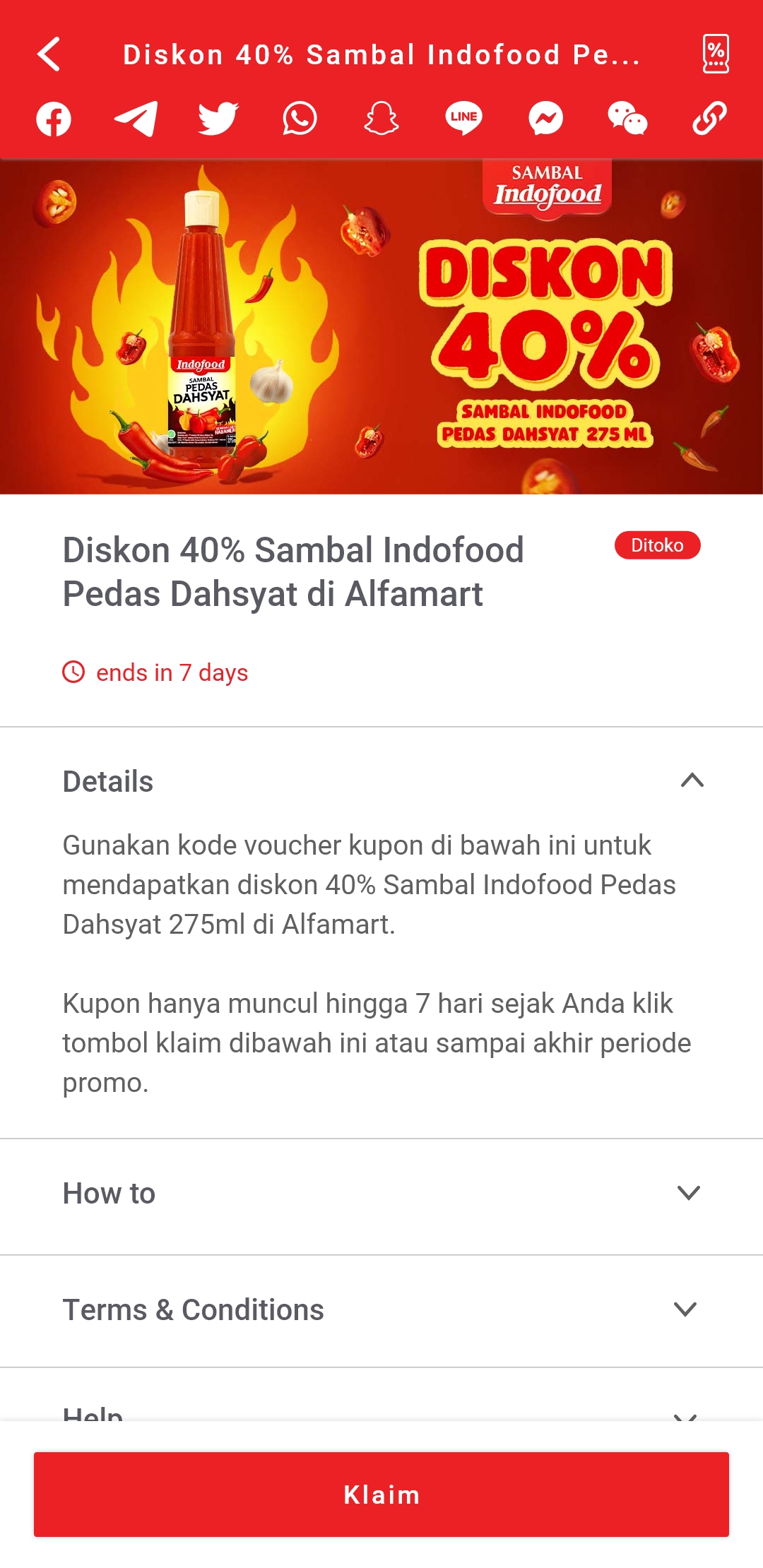Expand the Help section
The image size is (763, 1568).
click(x=685, y=1415)
